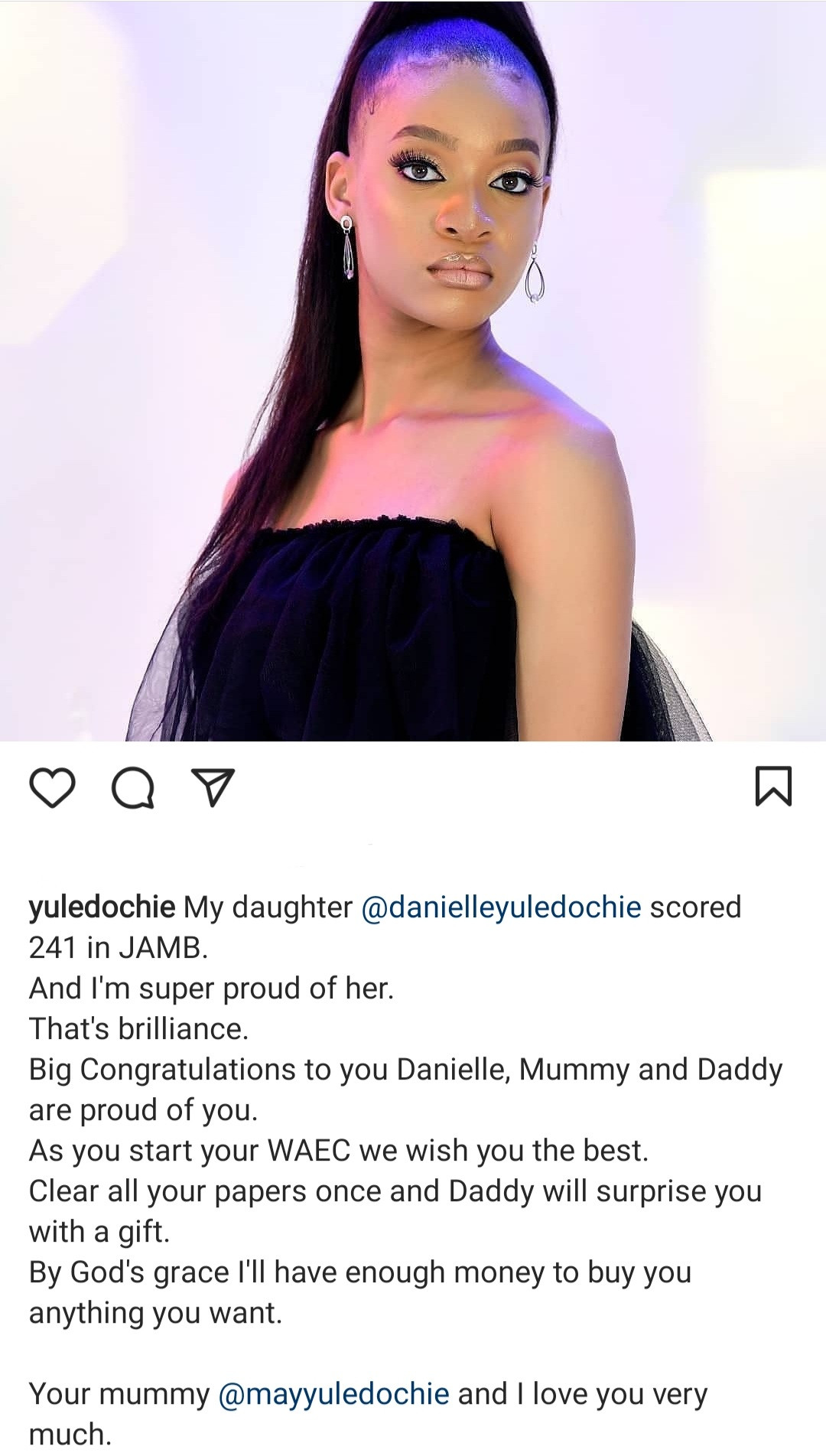Open the yuledochie profile from the caption

pos(102,907)
